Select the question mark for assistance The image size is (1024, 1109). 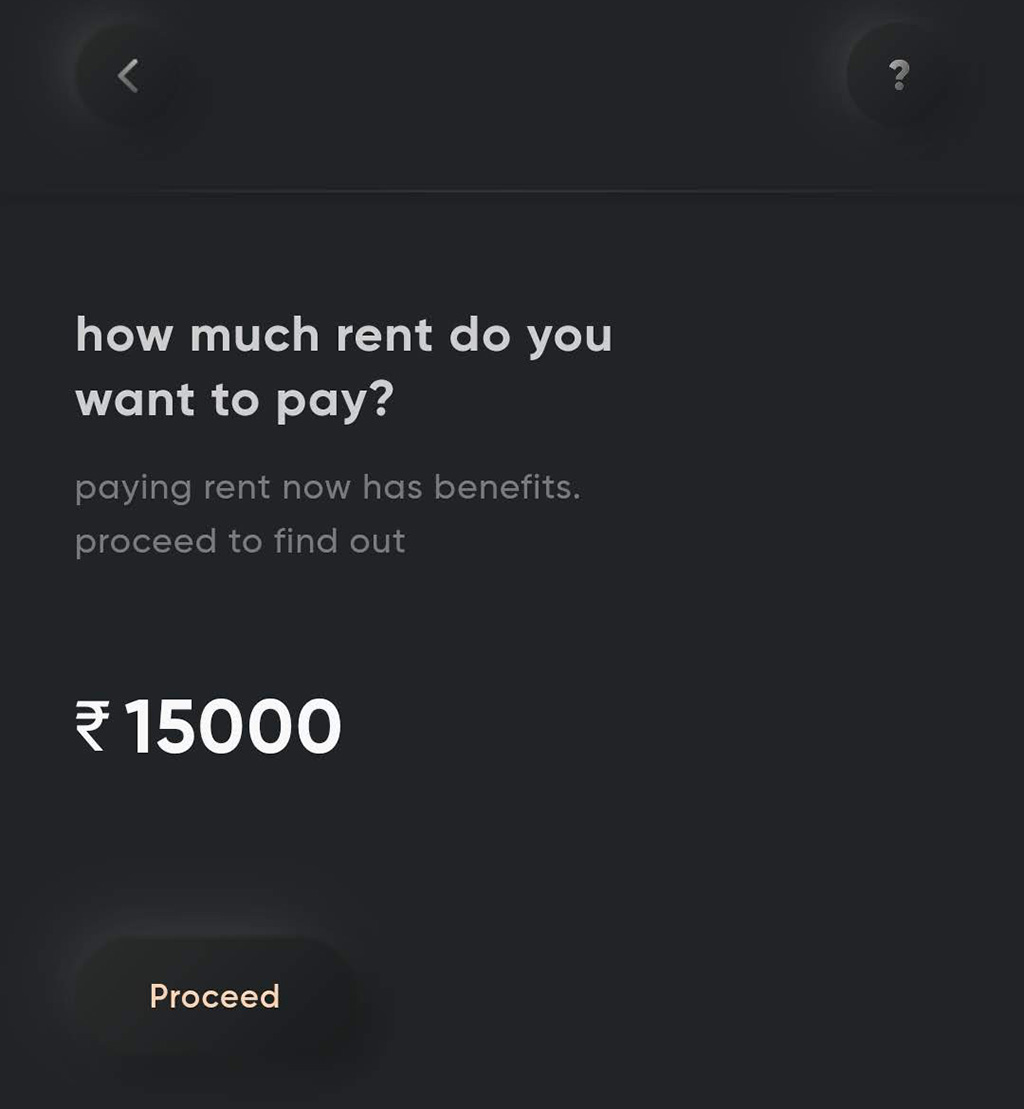899,73
